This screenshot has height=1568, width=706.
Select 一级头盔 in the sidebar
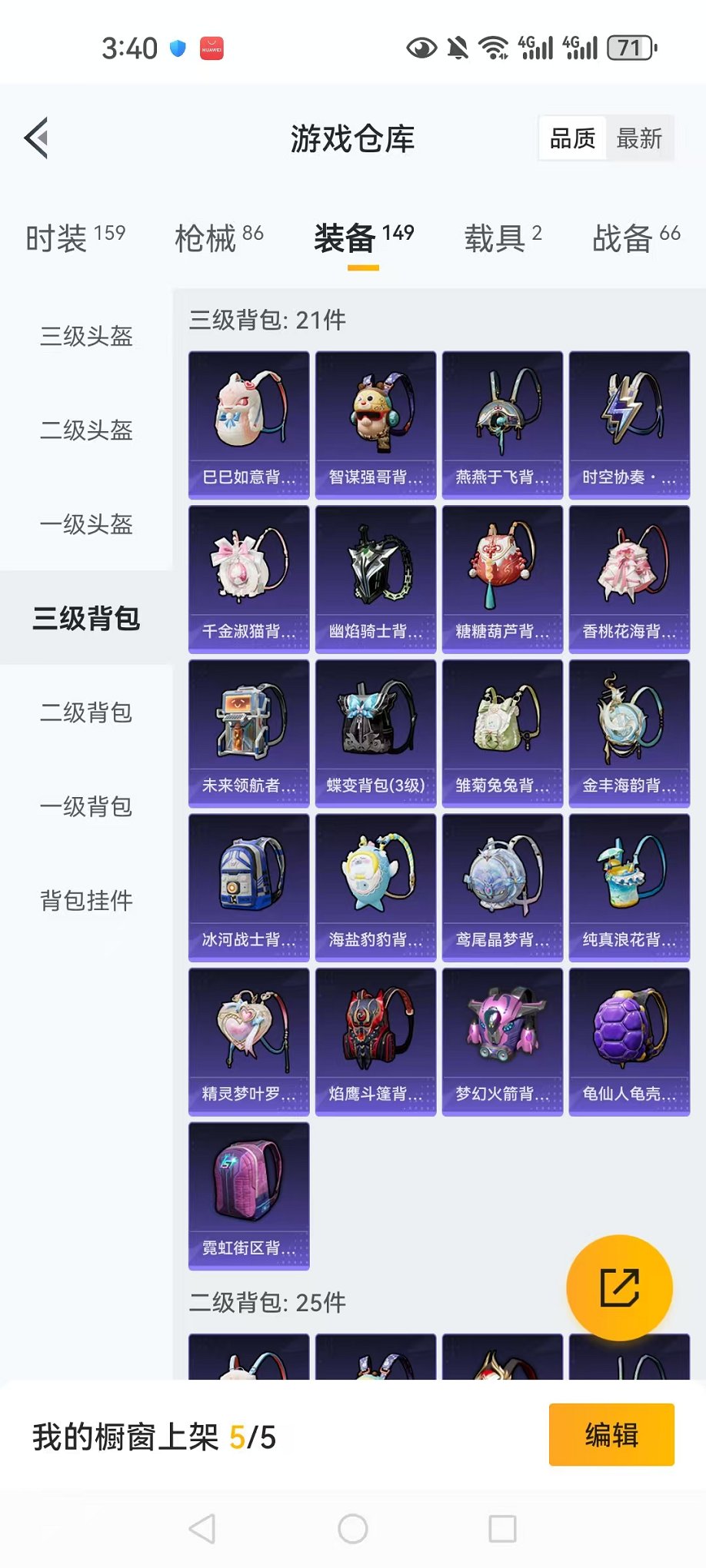pyautogui.click(x=86, y=524)
